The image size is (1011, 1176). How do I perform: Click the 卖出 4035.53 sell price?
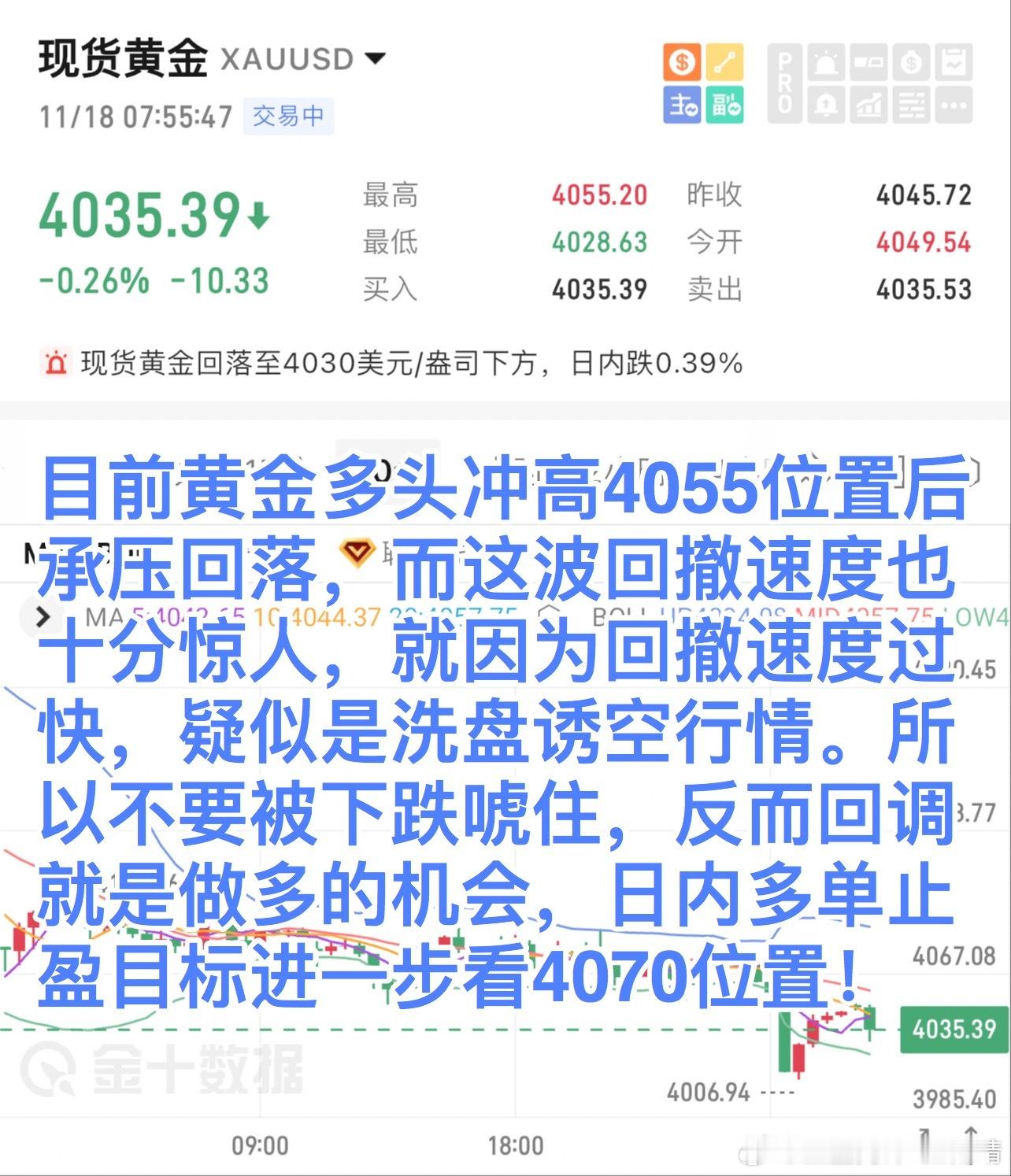tap(925, 288)
